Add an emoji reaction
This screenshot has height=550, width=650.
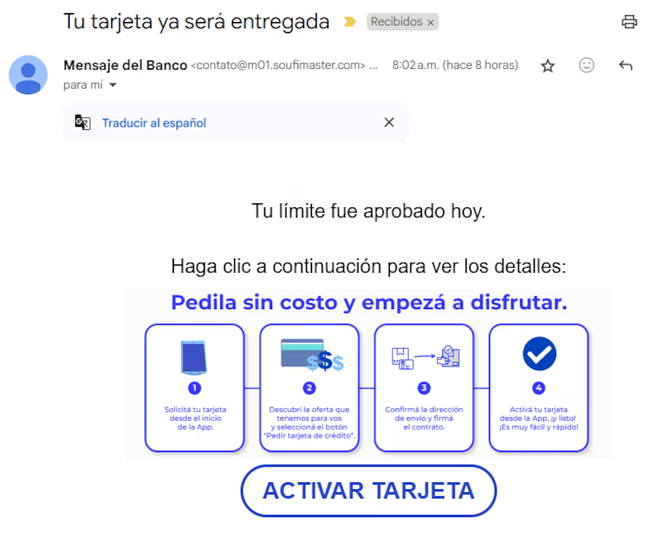587,65
